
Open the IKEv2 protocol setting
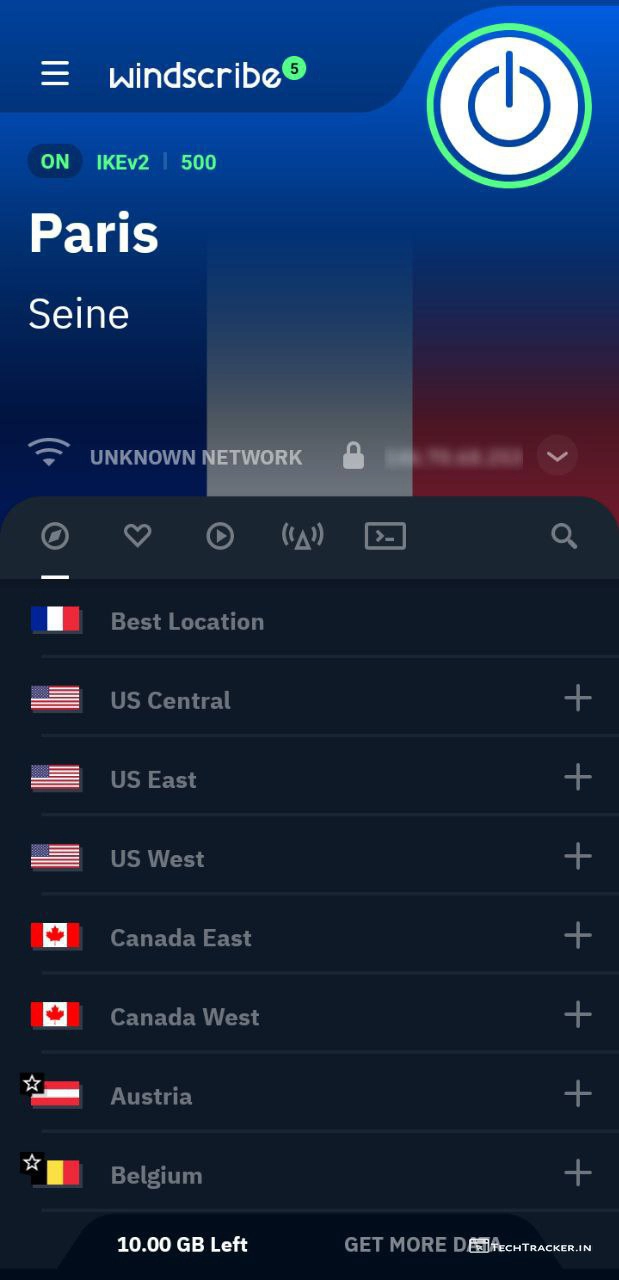pyautogui.click(x=122, y=162)
